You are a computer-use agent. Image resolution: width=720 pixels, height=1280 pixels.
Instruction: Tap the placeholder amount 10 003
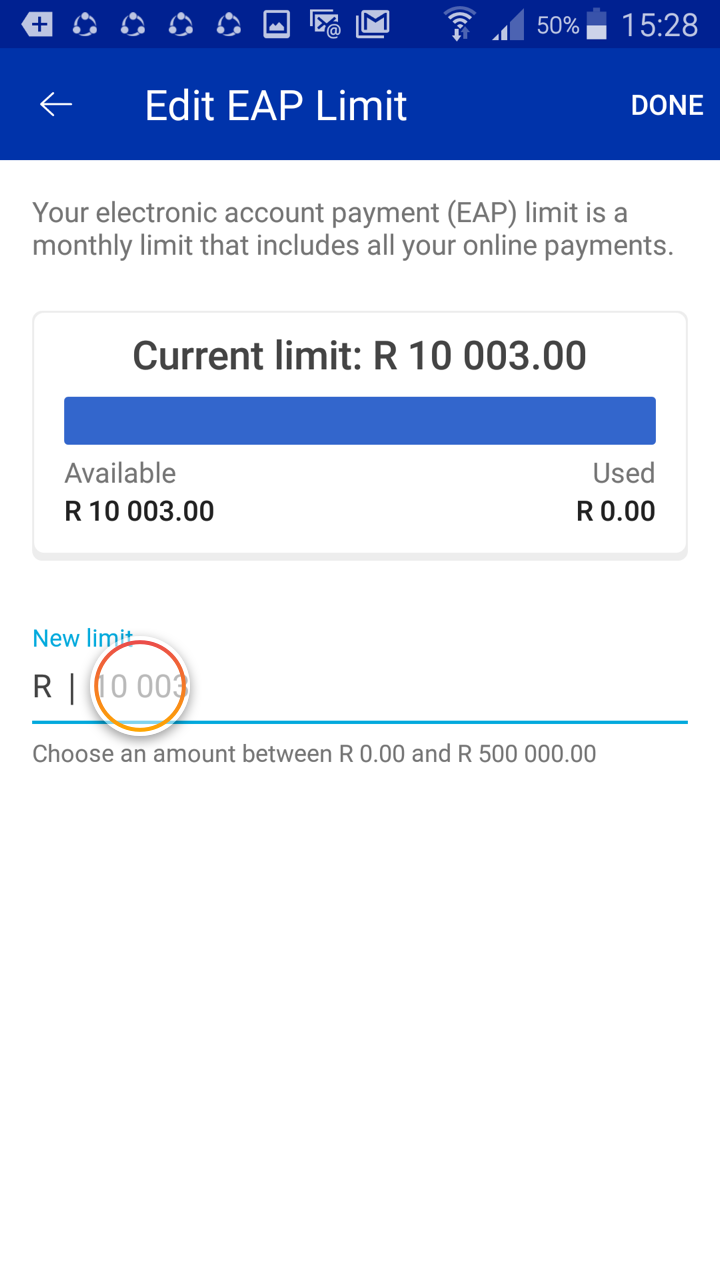[140, 686]
